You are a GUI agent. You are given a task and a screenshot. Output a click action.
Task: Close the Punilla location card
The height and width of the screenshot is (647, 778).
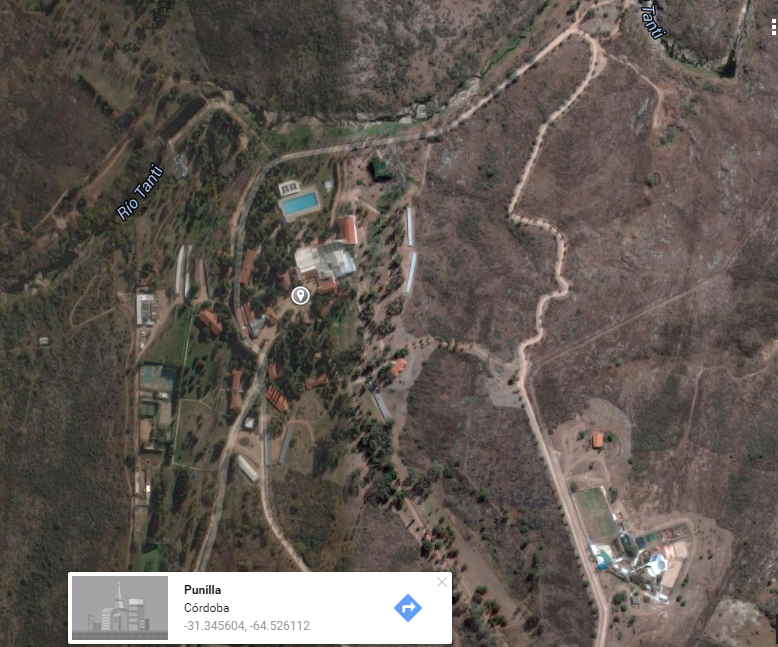442,582
